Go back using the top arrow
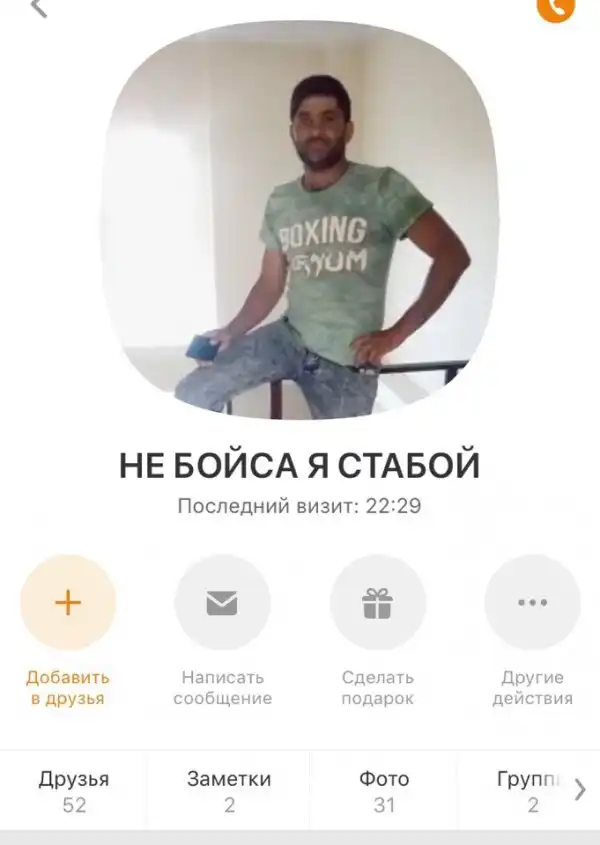 click(40, 7)
